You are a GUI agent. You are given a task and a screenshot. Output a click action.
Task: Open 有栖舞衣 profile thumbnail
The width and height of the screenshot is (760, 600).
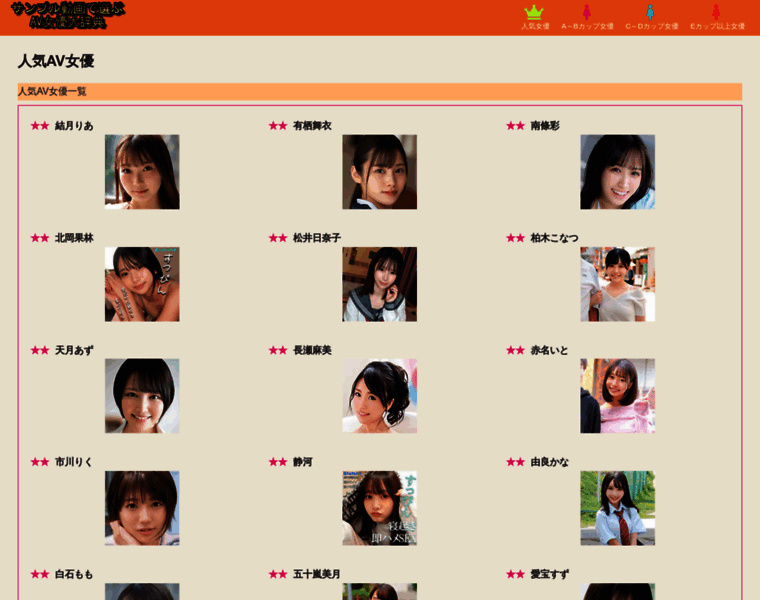tap(380, 172)
